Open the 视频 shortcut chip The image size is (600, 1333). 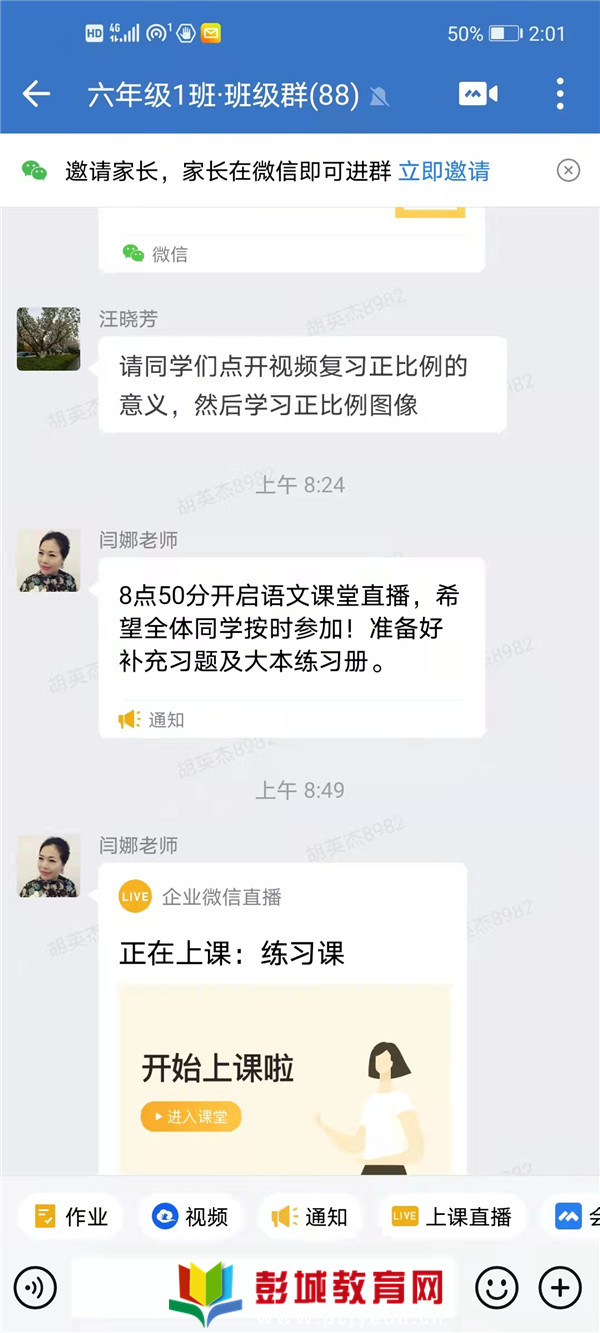[190, 1216]
